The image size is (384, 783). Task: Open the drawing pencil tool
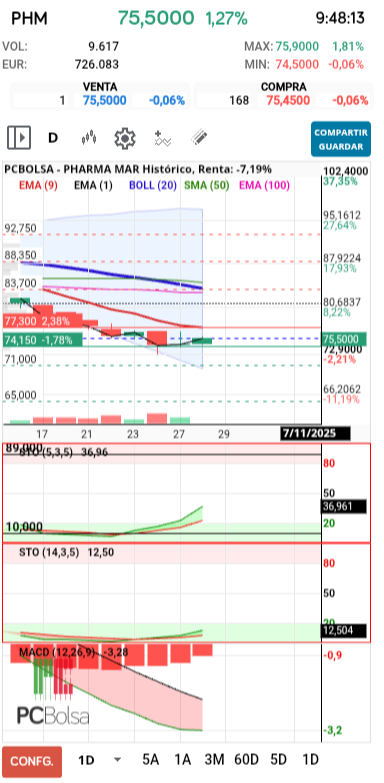point(199,137)
